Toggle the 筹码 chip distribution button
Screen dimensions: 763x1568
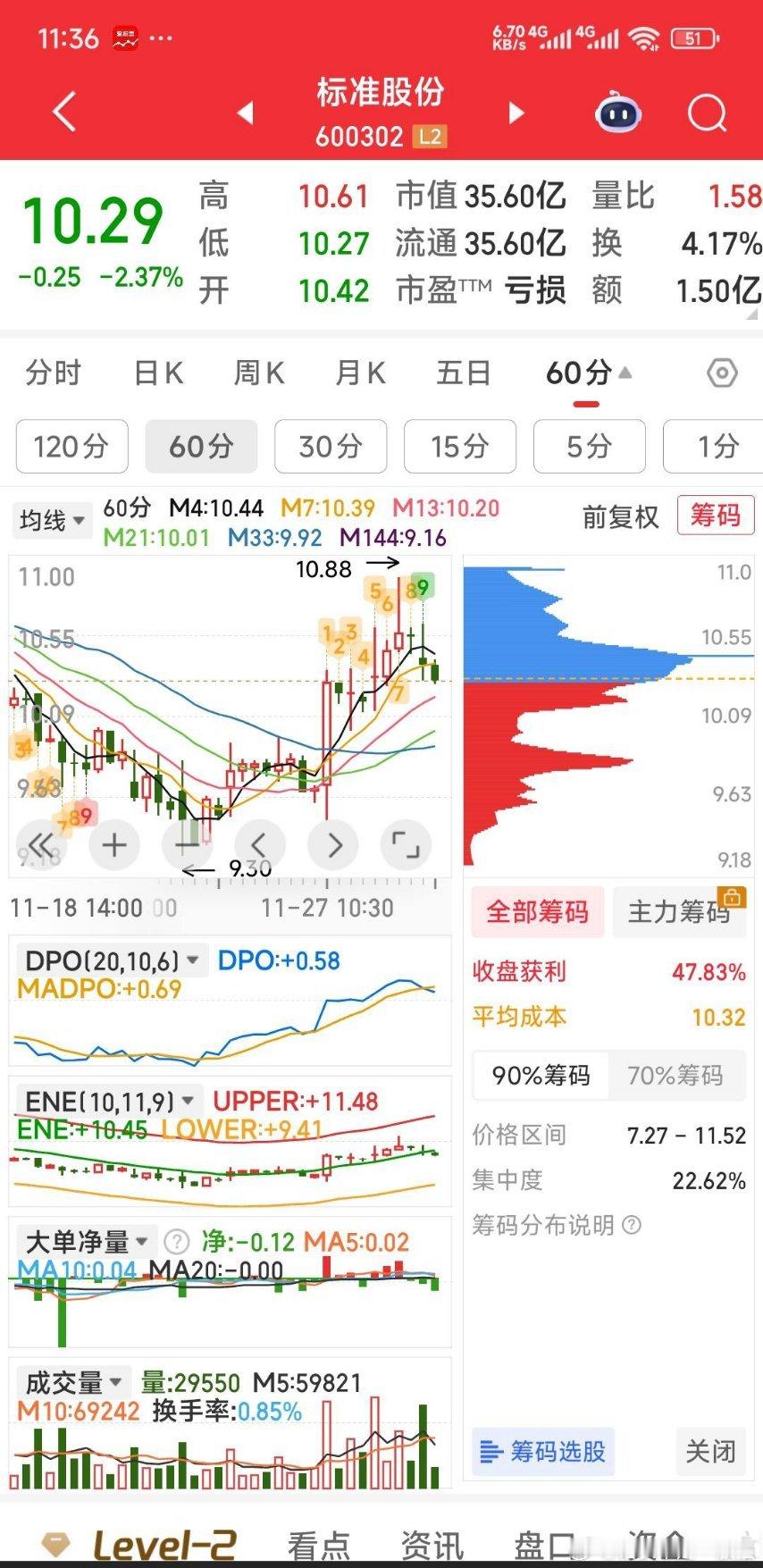[715, 516]
